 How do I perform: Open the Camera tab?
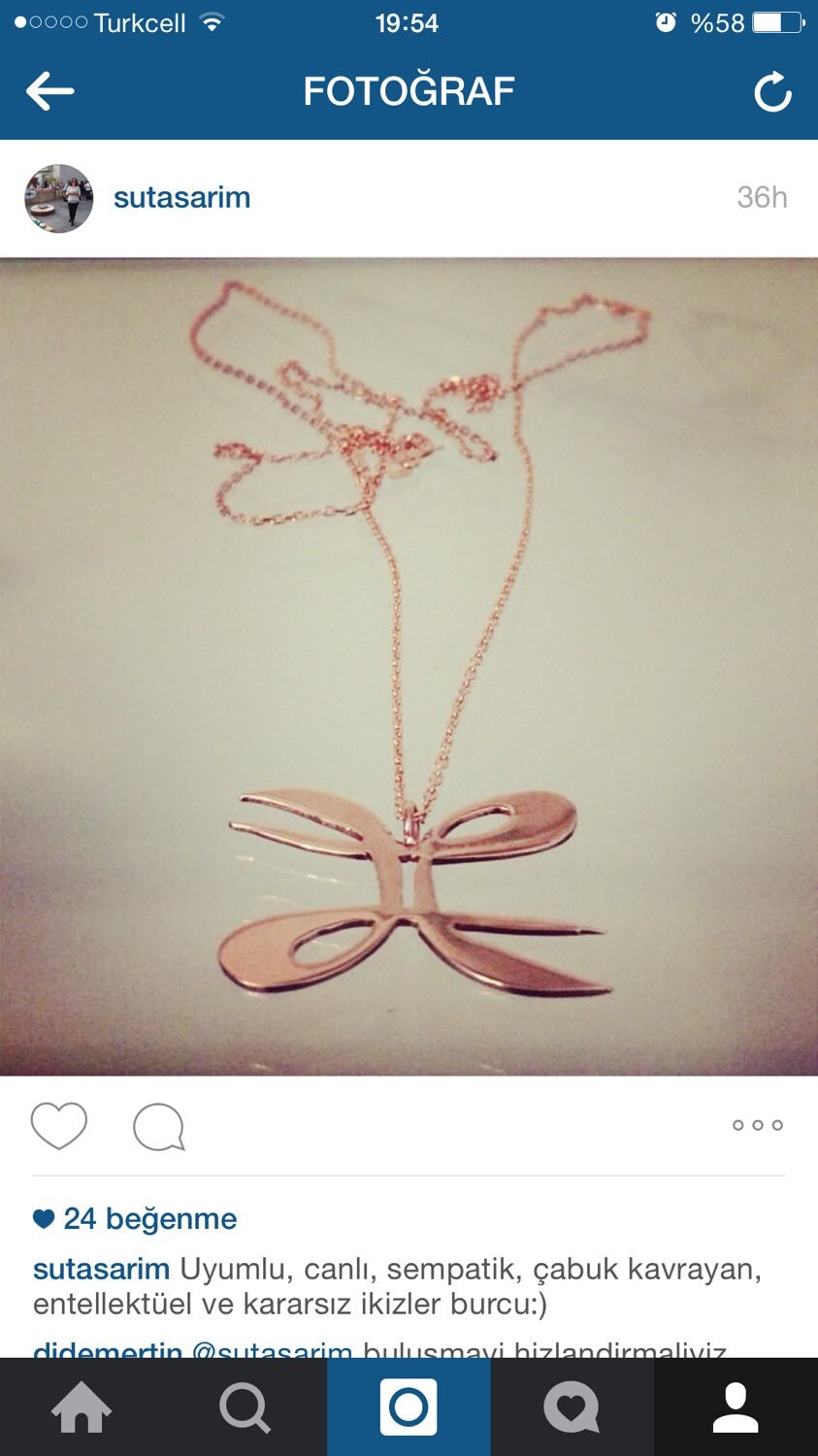[x=409, y=1407]
